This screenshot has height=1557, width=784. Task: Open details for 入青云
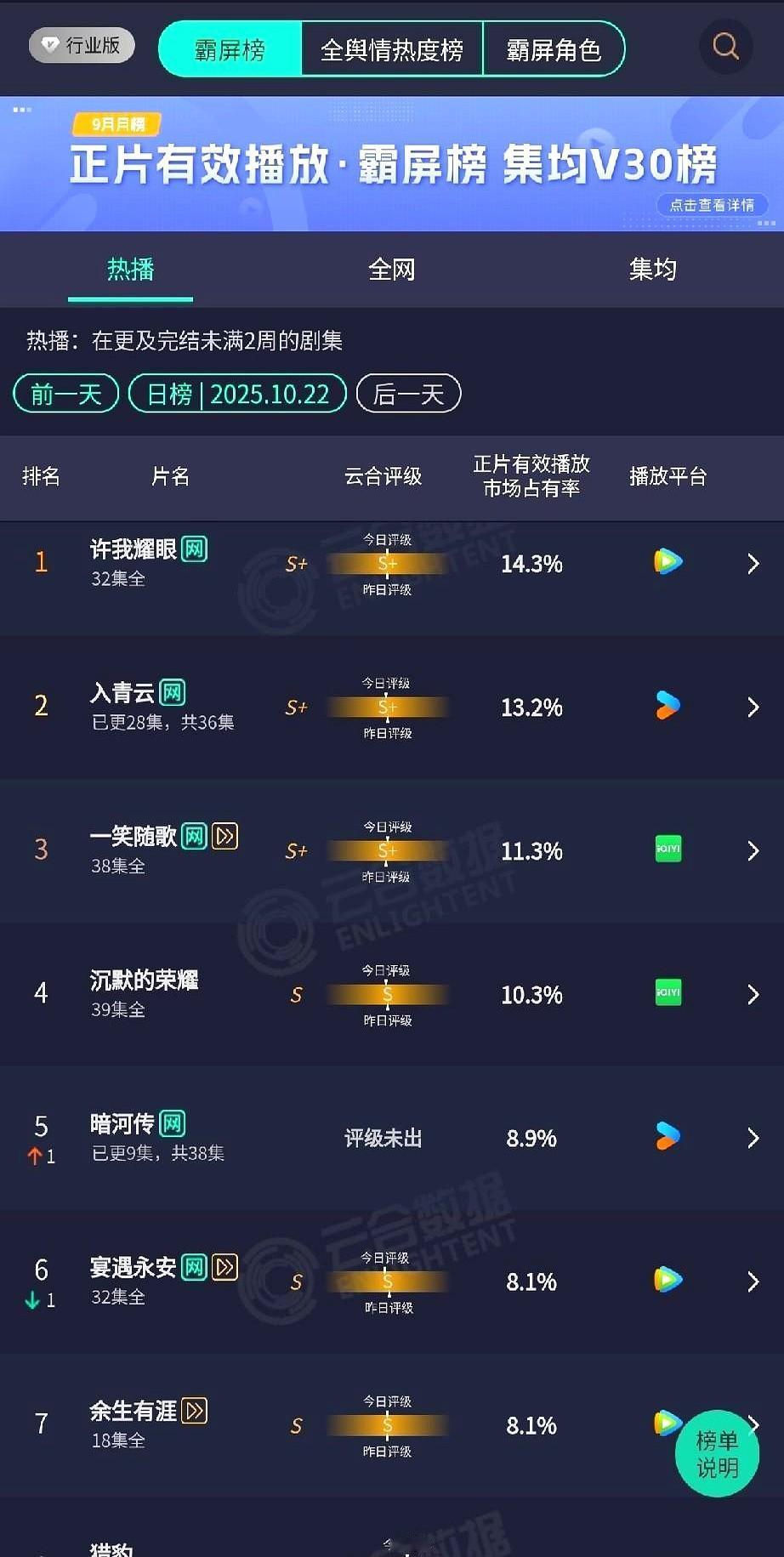392,707
